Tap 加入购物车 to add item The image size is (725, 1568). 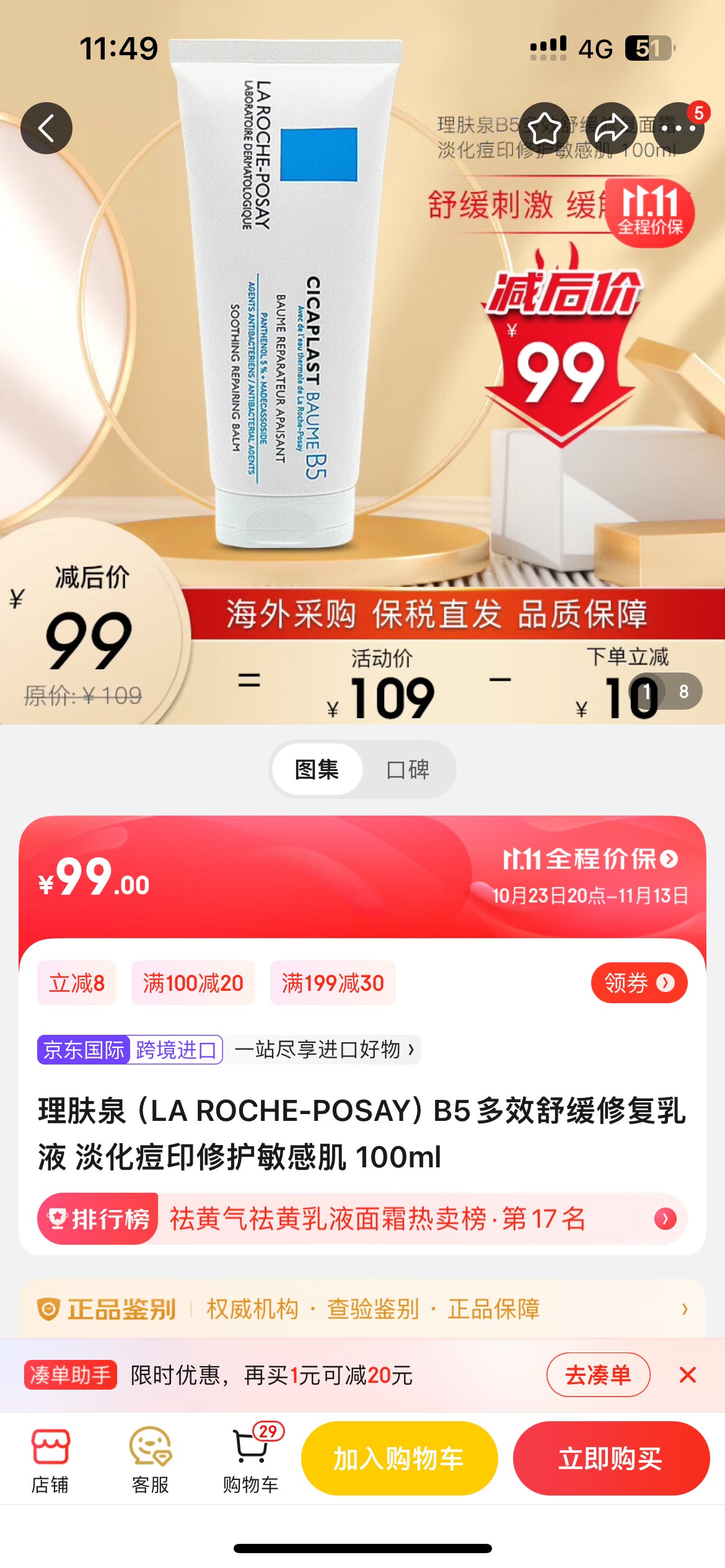[x=399, y=1458]
